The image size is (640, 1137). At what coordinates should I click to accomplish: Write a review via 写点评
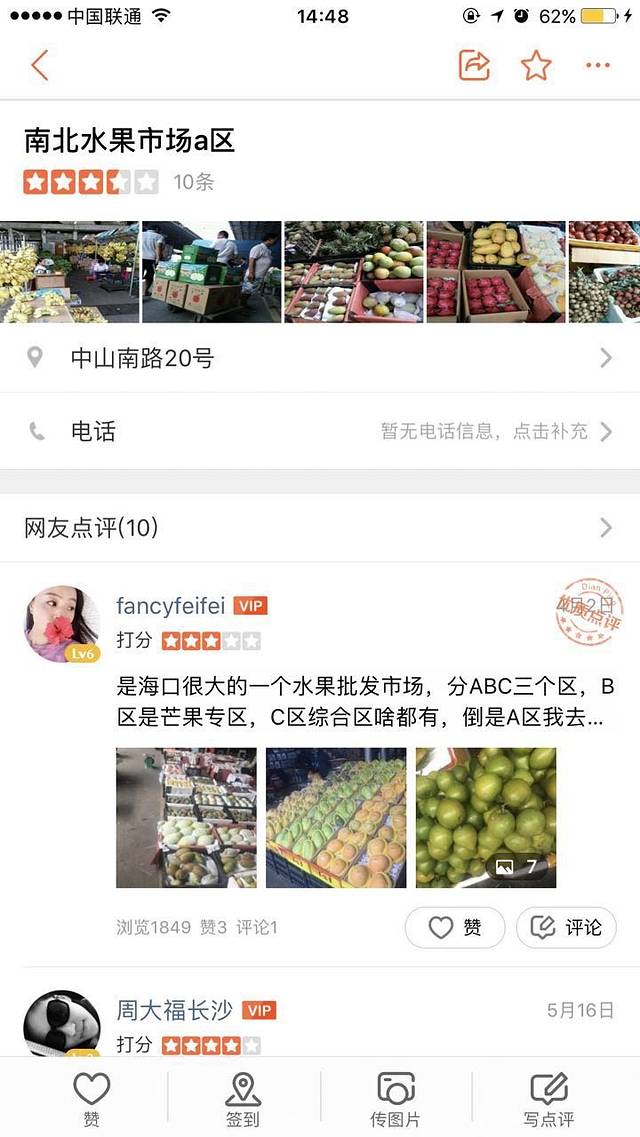pyautogui.click(x=549, y=1098)
